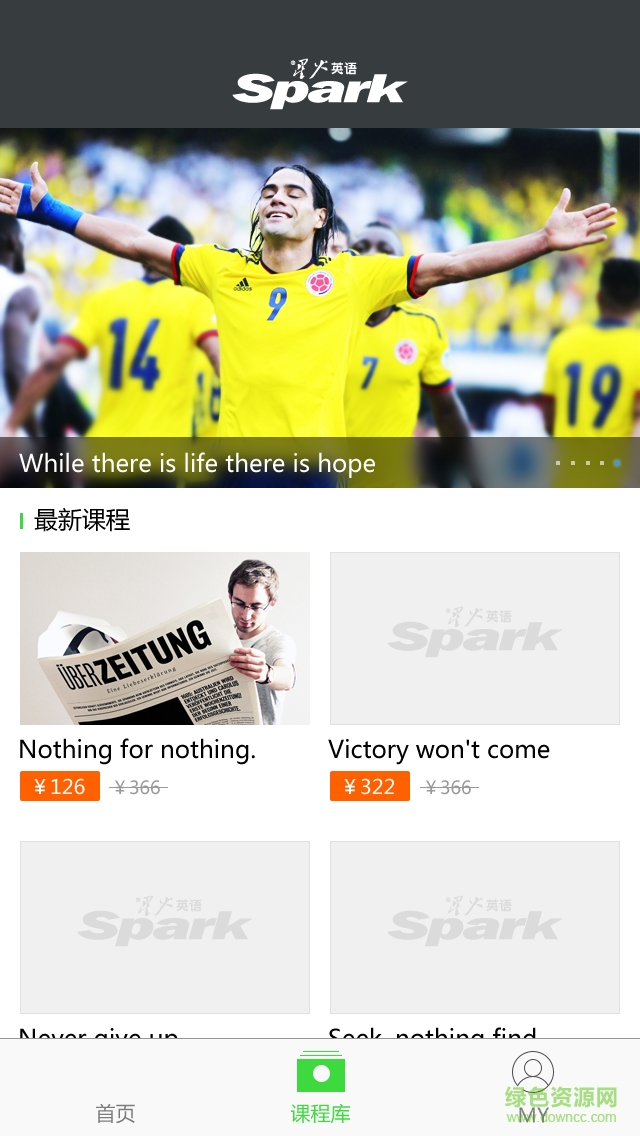Open the 'Never give up' course card
Viewport: 640px width, 1136px height.
tap(165, 927)
